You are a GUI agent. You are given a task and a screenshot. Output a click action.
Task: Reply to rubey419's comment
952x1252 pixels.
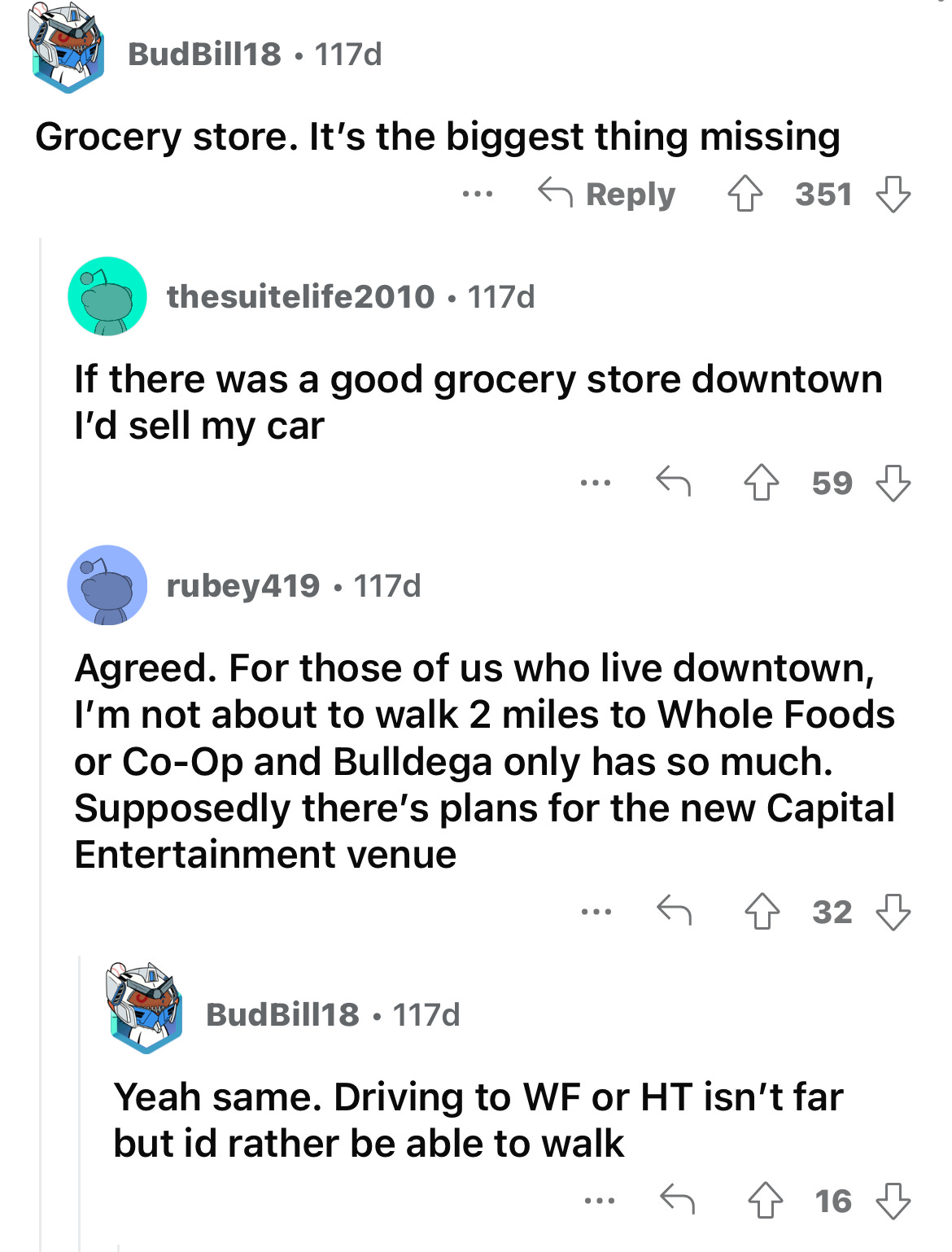(675, 912)
